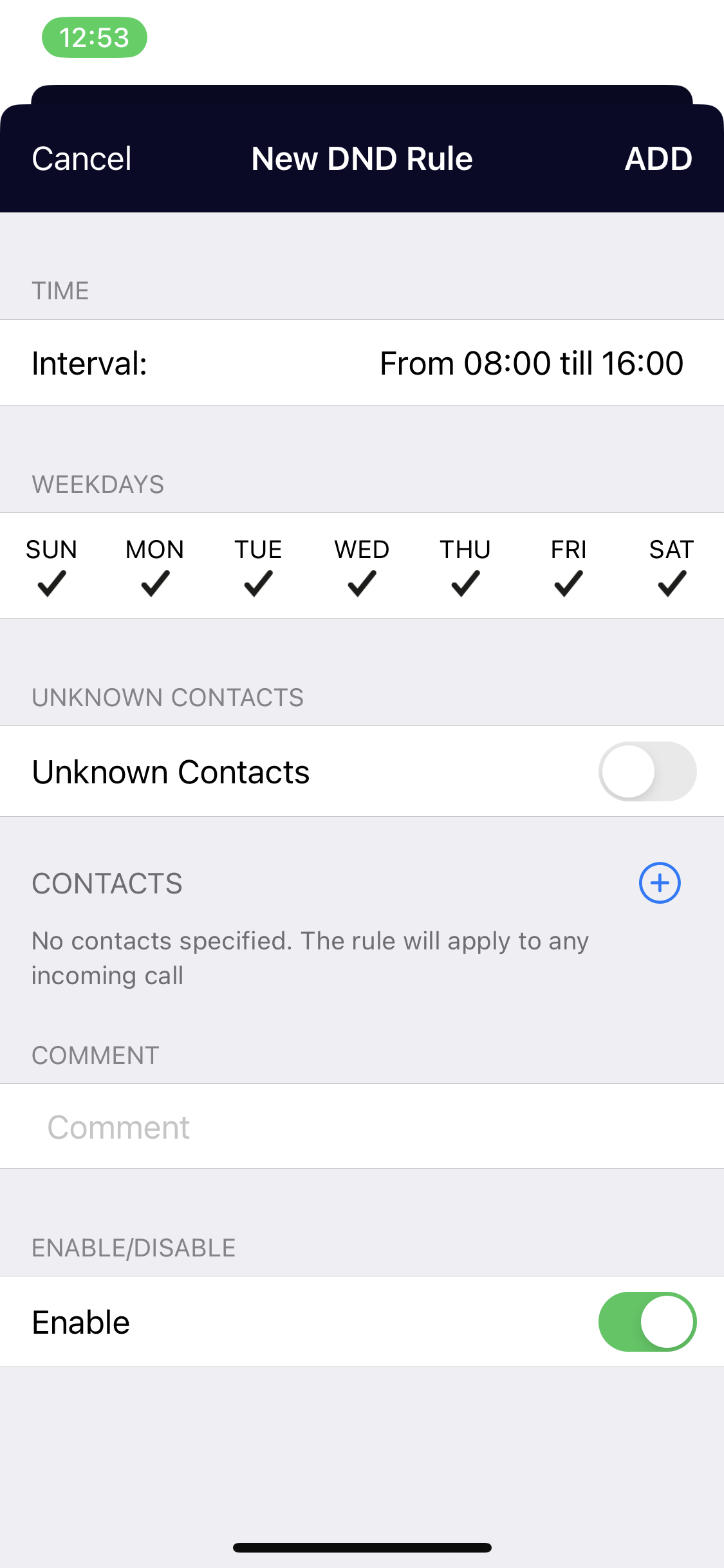Uncheck SUN in weekdays

coord(51,566)
